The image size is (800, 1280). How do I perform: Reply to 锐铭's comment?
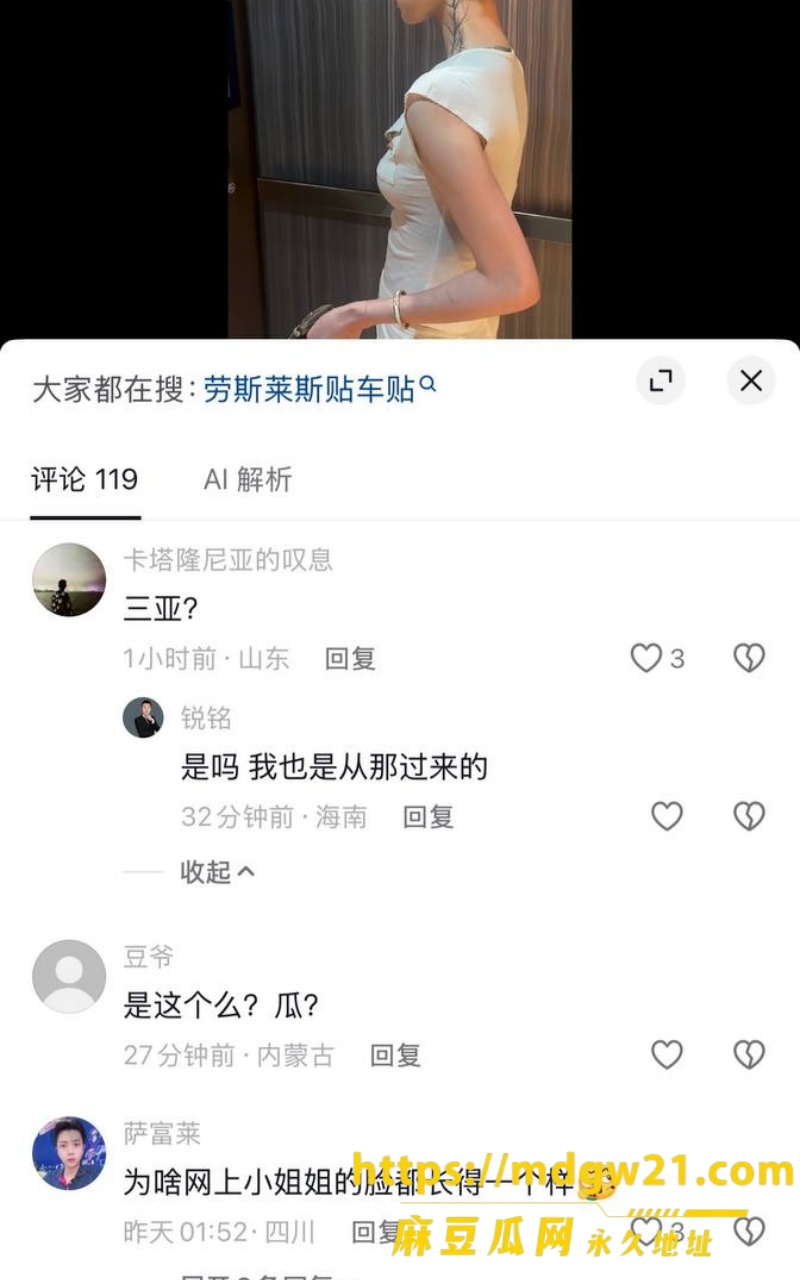[428, 817]
